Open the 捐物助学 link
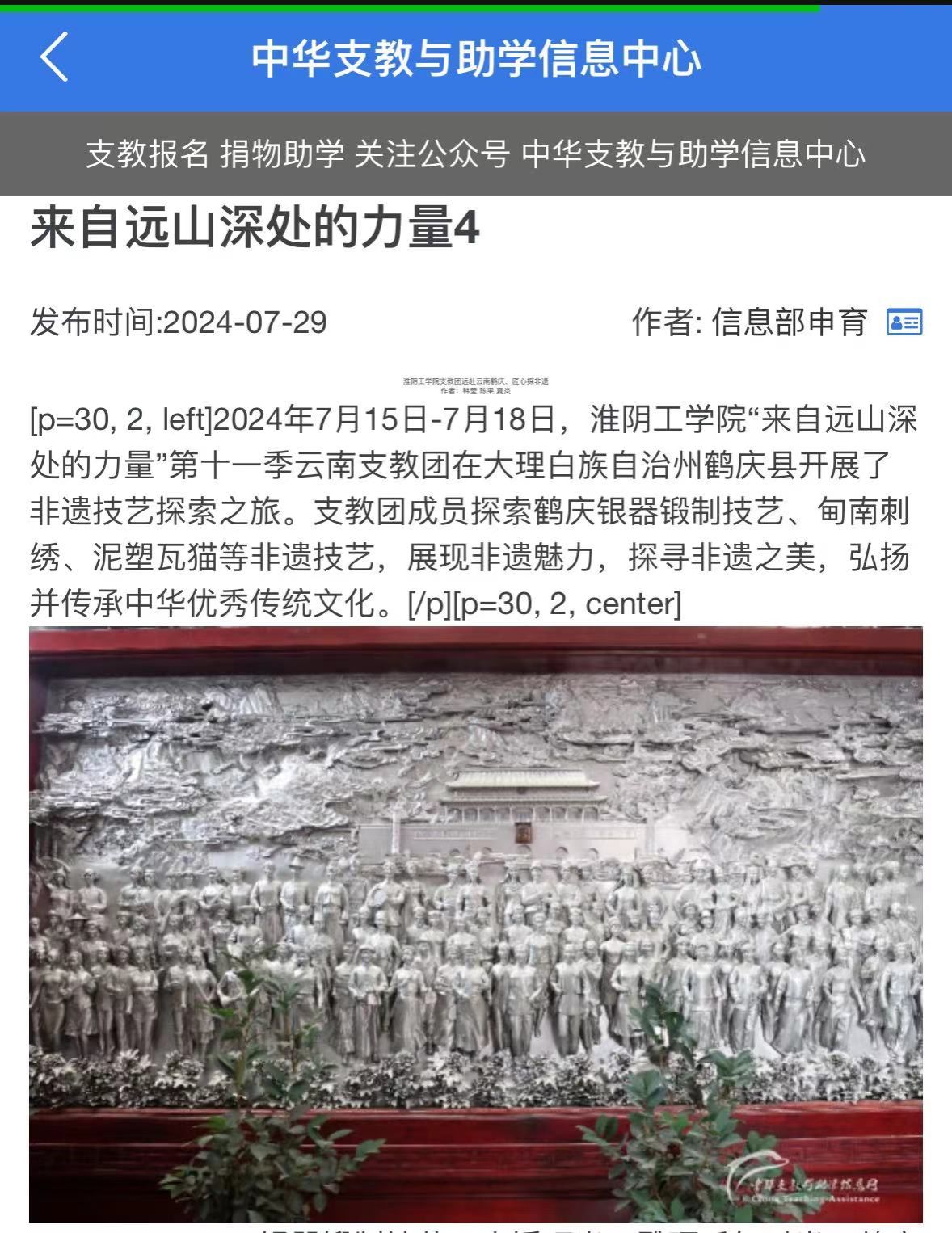The width and height of the screenshot is (952, 1233). pyautogui.click(x=282, y=154)
